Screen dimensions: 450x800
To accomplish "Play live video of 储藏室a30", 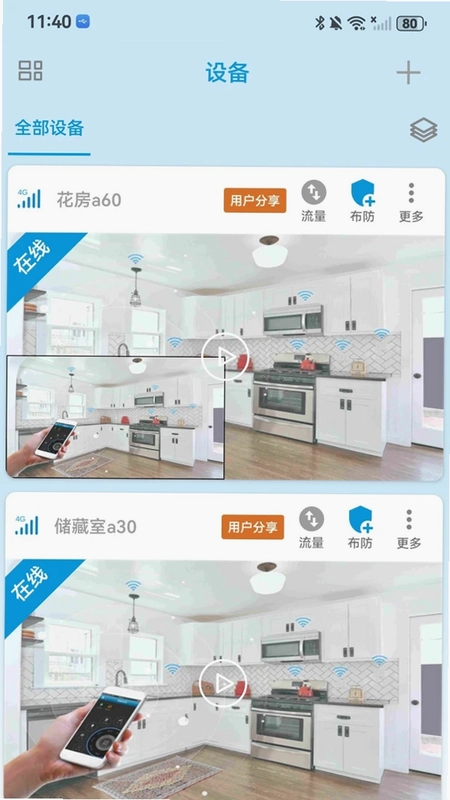I will (x=222, y=684).
